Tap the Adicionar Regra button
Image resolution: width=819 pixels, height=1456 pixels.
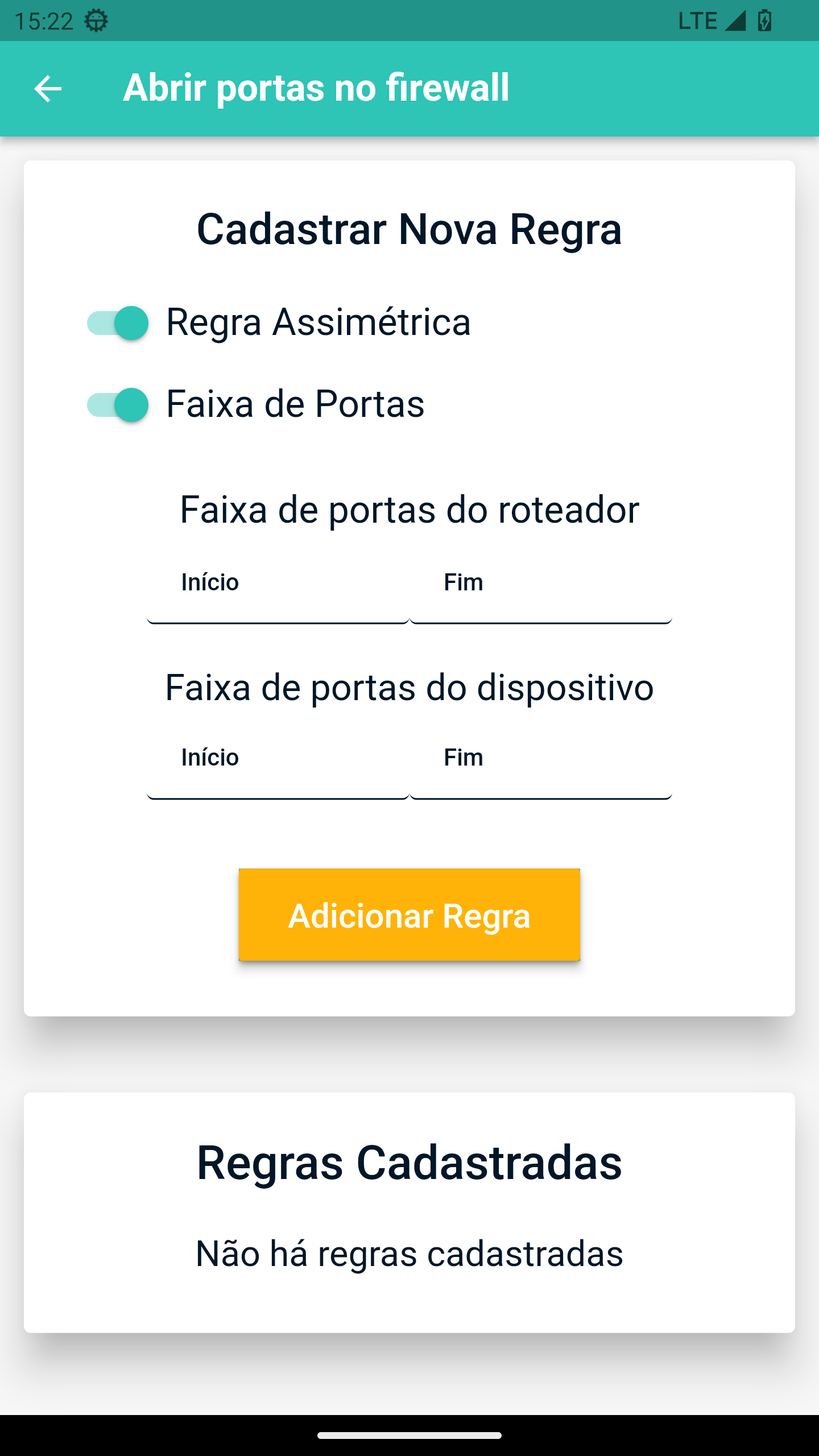pos(409,915)
